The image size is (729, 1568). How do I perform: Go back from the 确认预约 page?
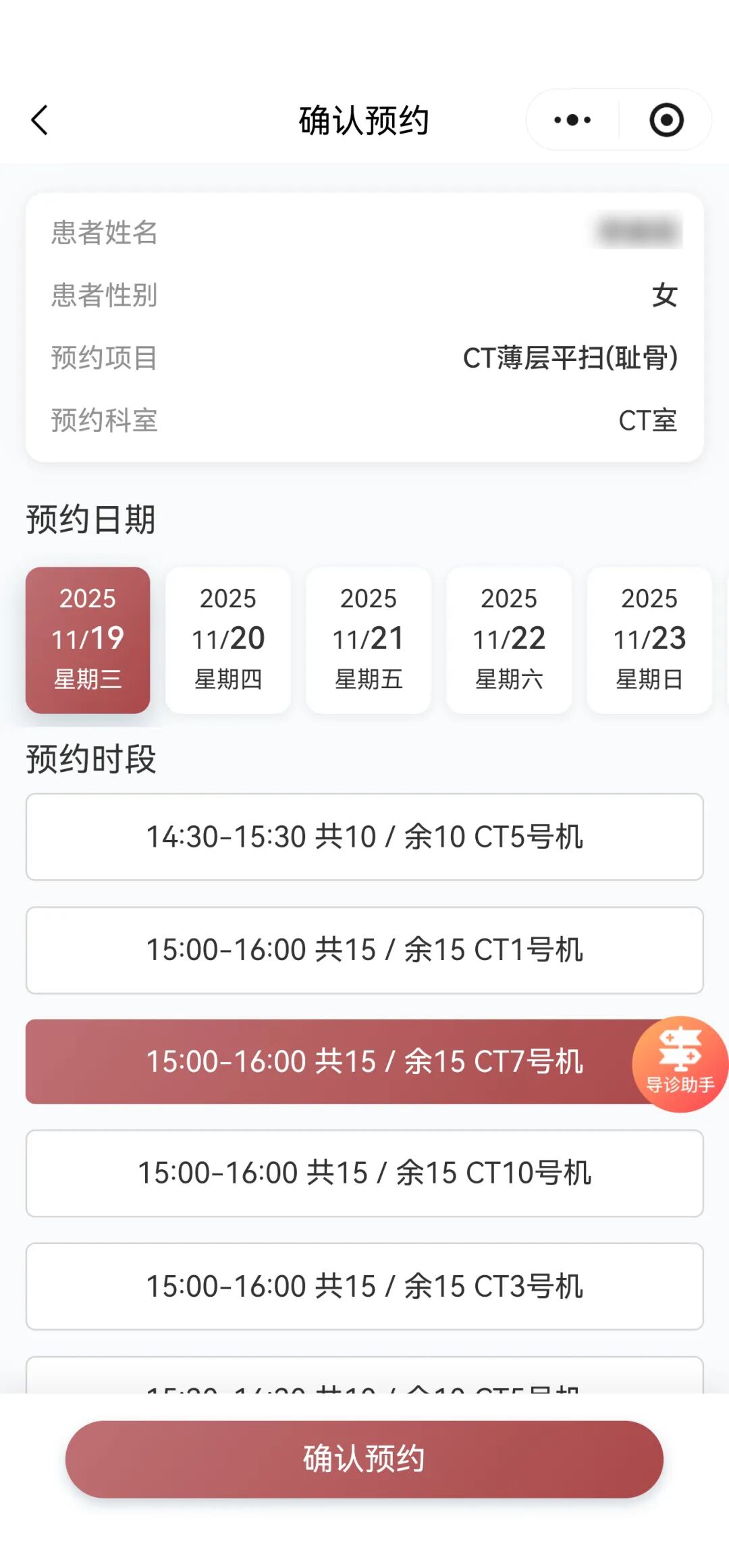pyautogui.click(x=40, y=121)
